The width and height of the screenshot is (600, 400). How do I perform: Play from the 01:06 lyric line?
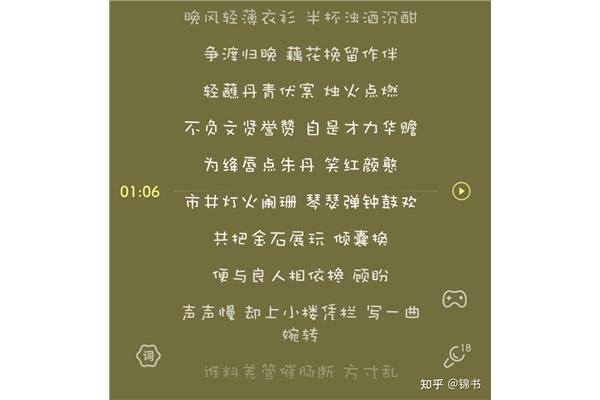[460, 191]
